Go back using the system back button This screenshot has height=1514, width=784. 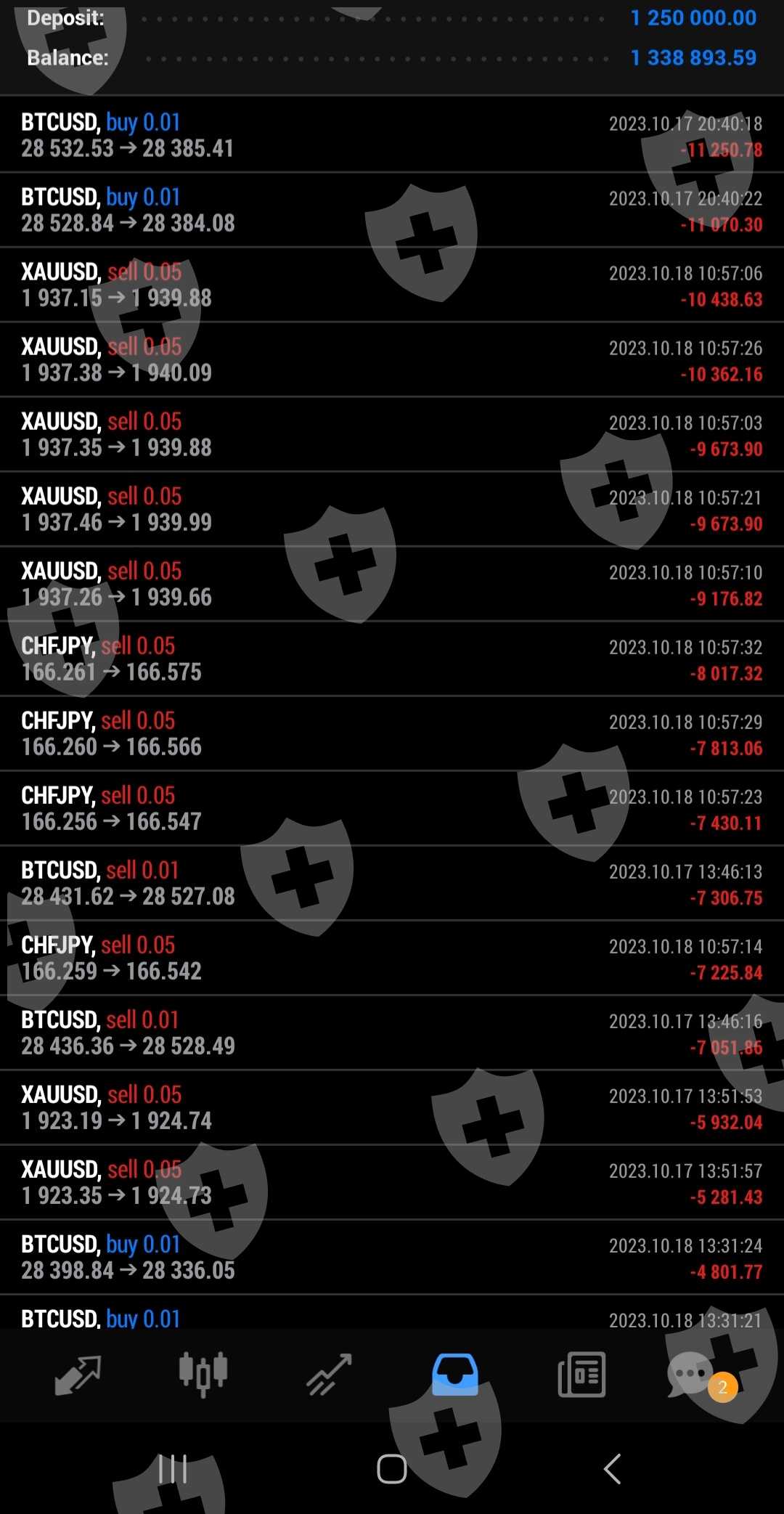(612, 1469)
